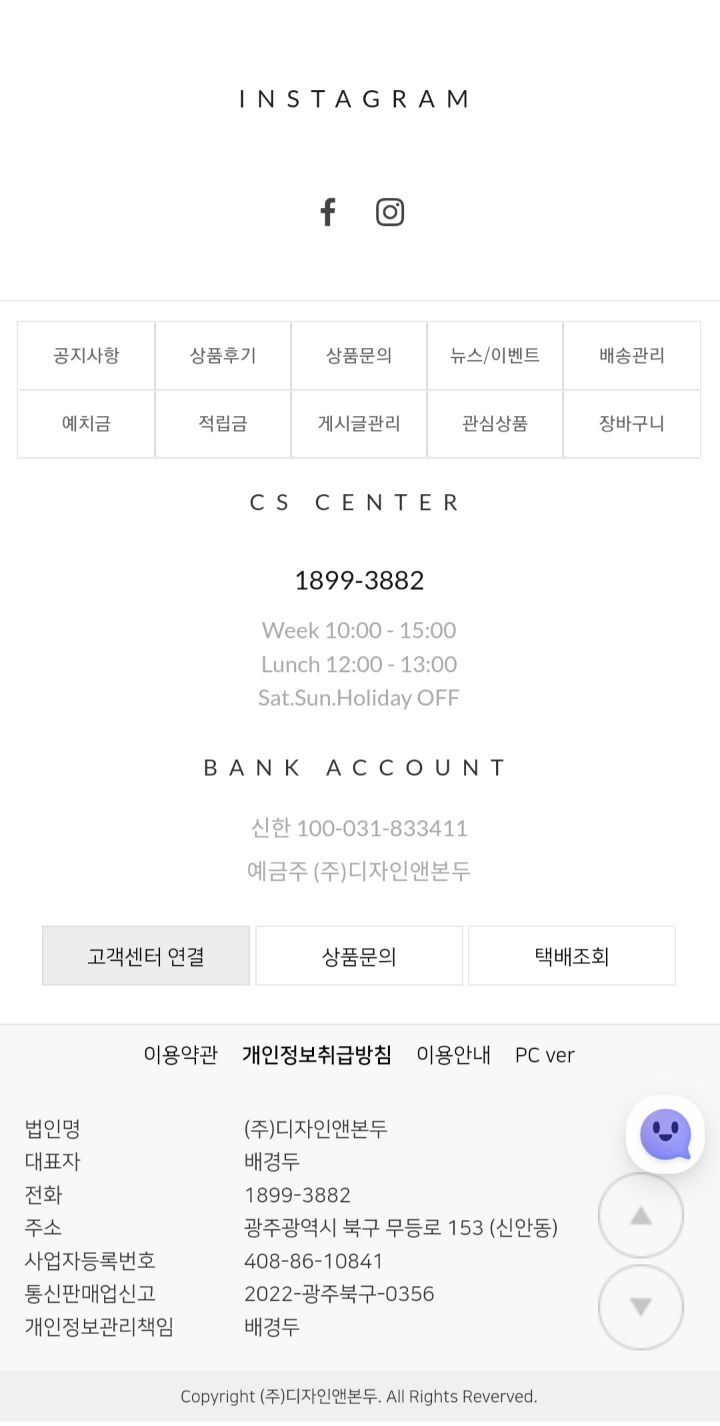Viewport: 720px width, 1426px height.
Task: Open the chatbot assistant bubble
Action: point(665,1134)
